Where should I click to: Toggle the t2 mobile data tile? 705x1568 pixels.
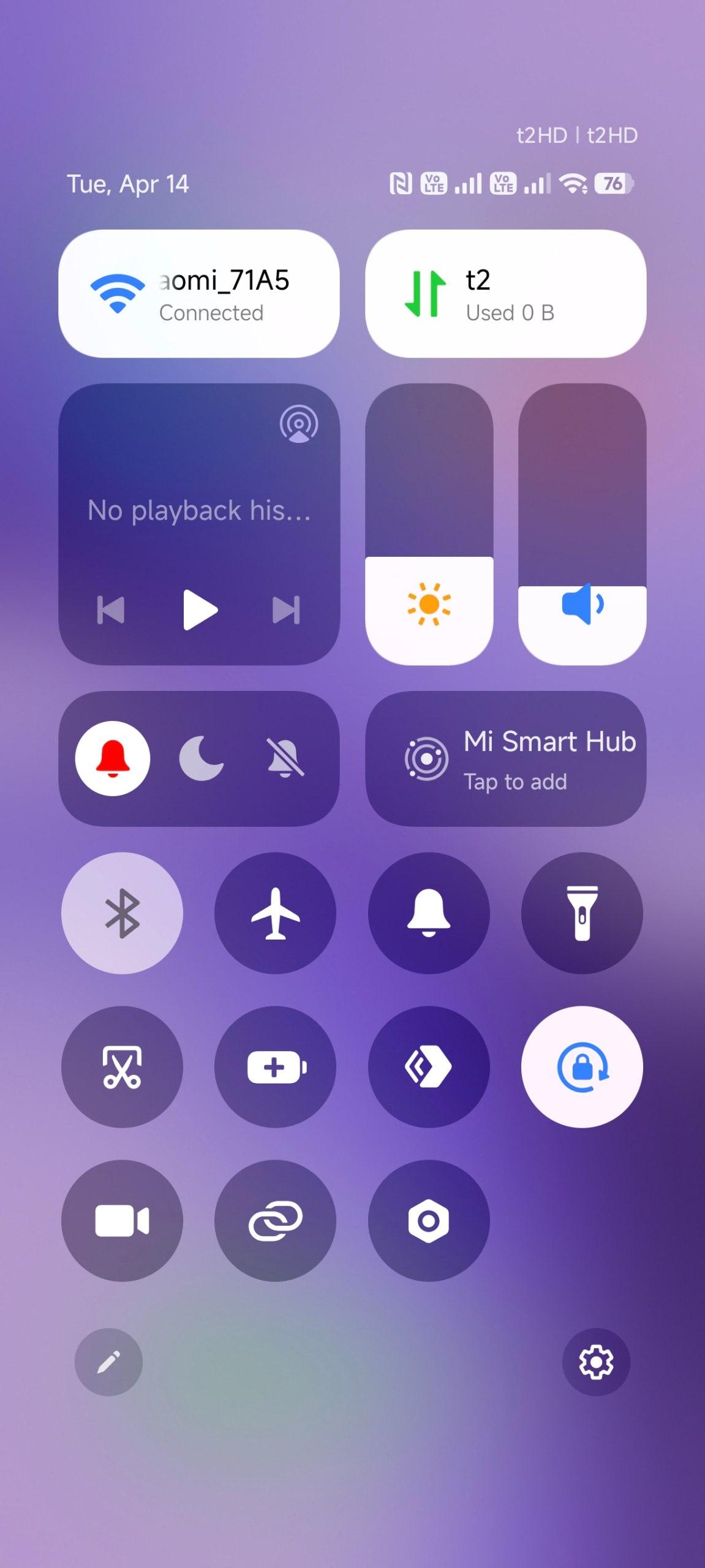(x=505, y=294)
